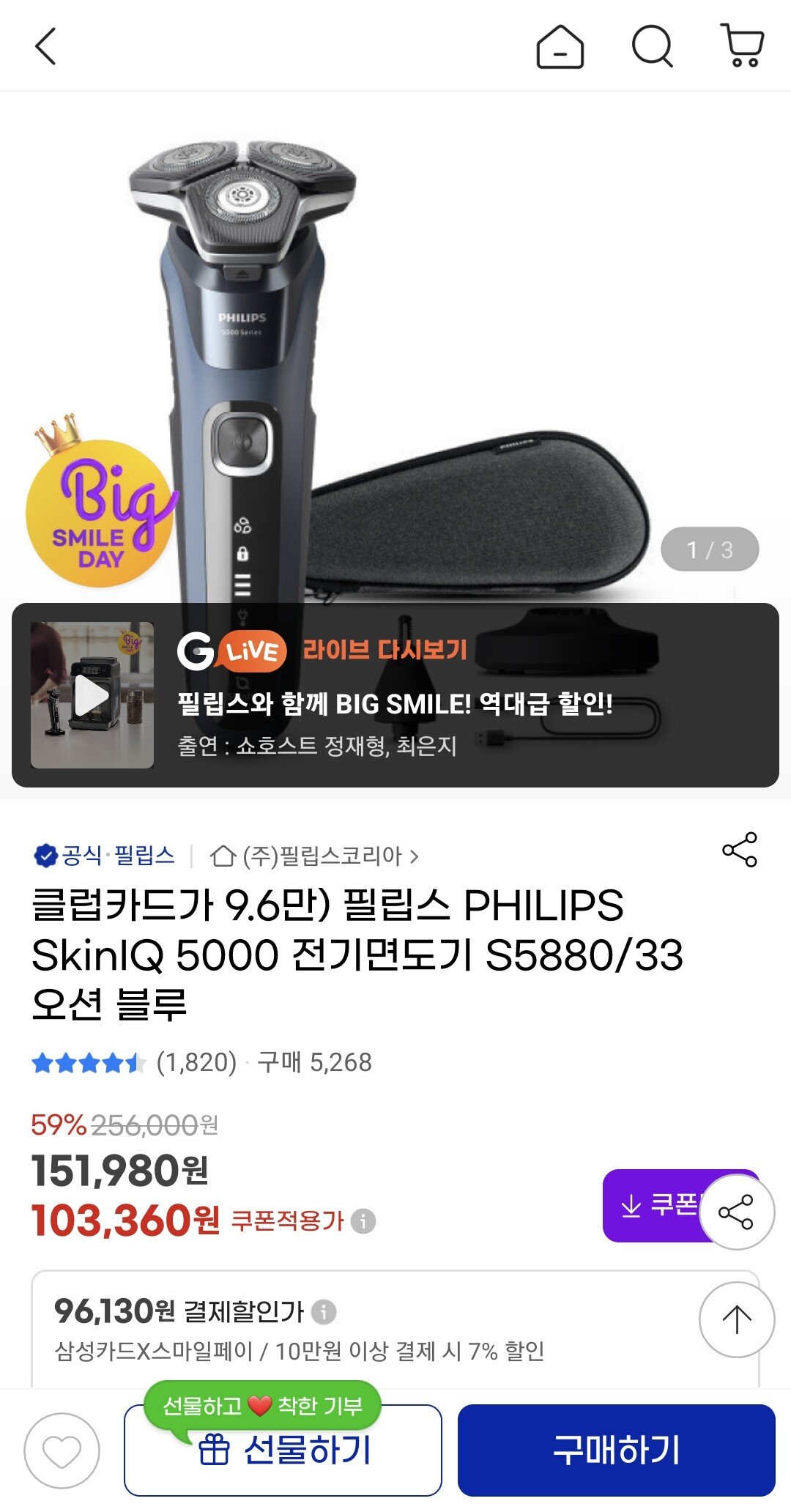This screenshot has height=1512, width=791.
Task: Show info about 결제할인가
Action: (324, 1311)
